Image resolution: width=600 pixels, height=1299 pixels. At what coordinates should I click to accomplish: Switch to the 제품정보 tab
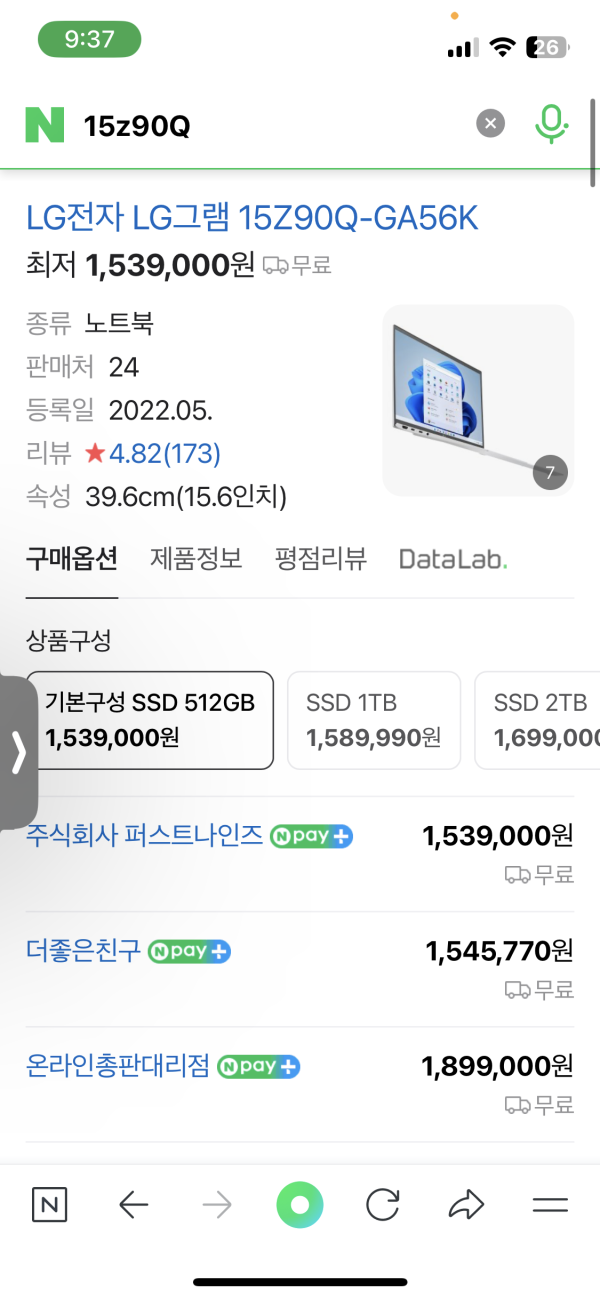tap(196, 558)
